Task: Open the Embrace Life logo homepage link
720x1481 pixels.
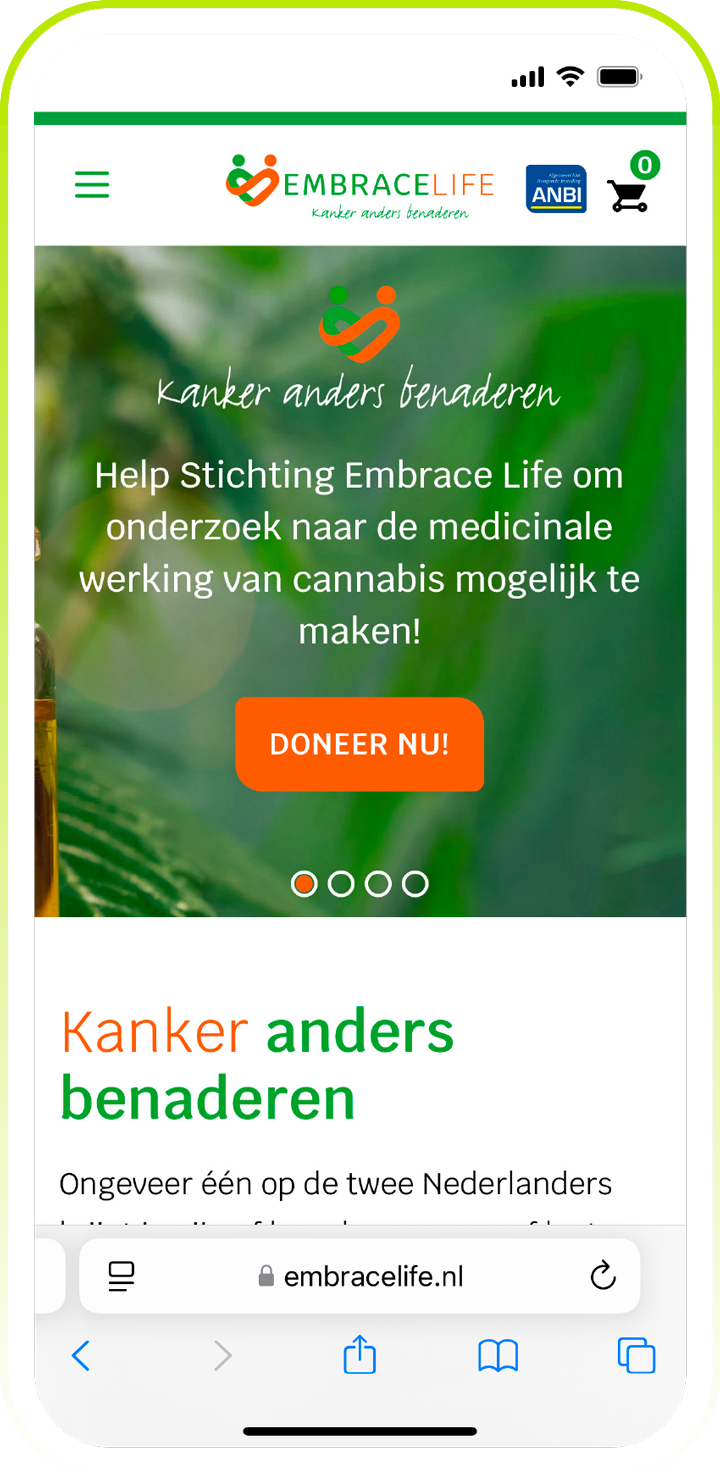Action: 360,186
